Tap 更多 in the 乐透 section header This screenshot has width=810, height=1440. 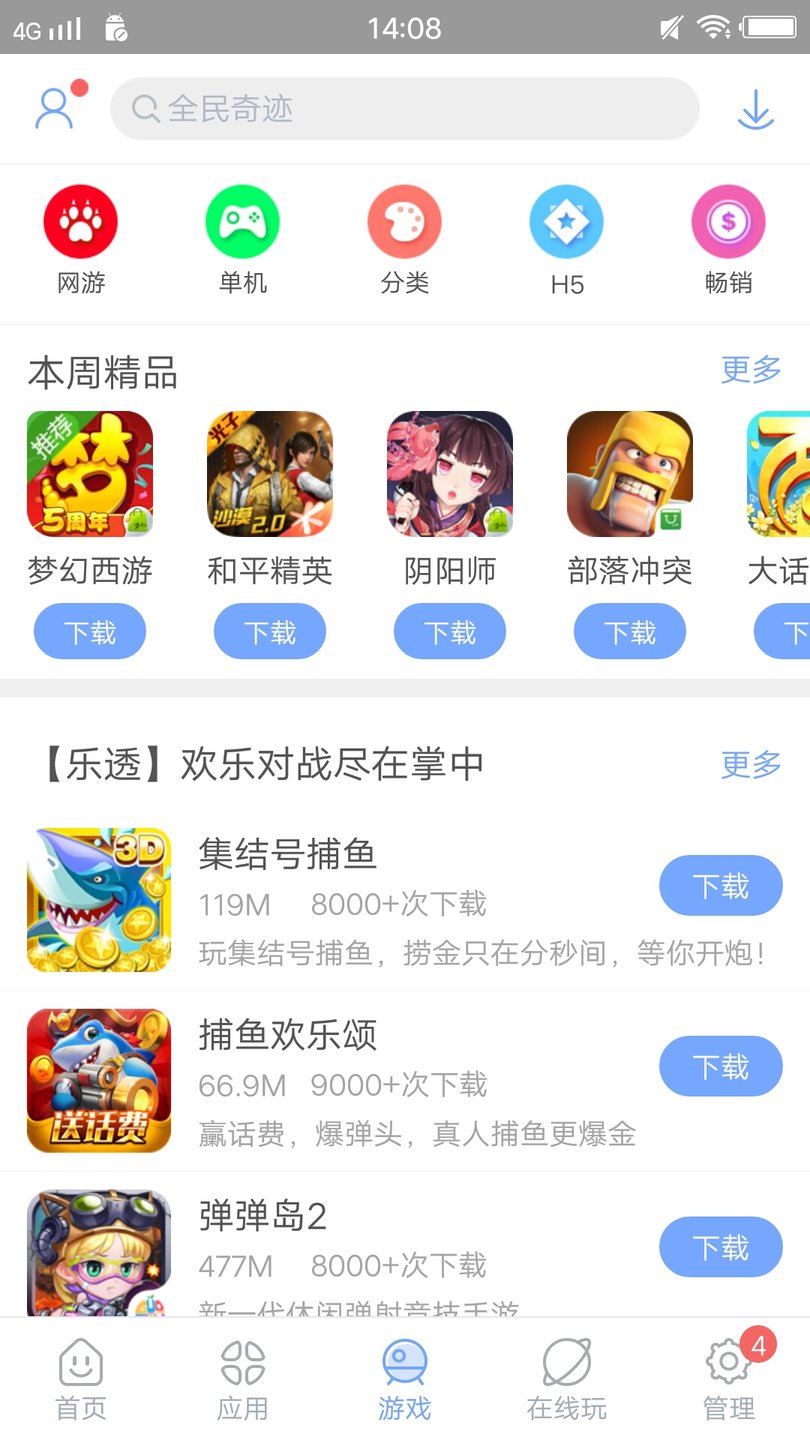pyautogui.click(x=750, y=765)
